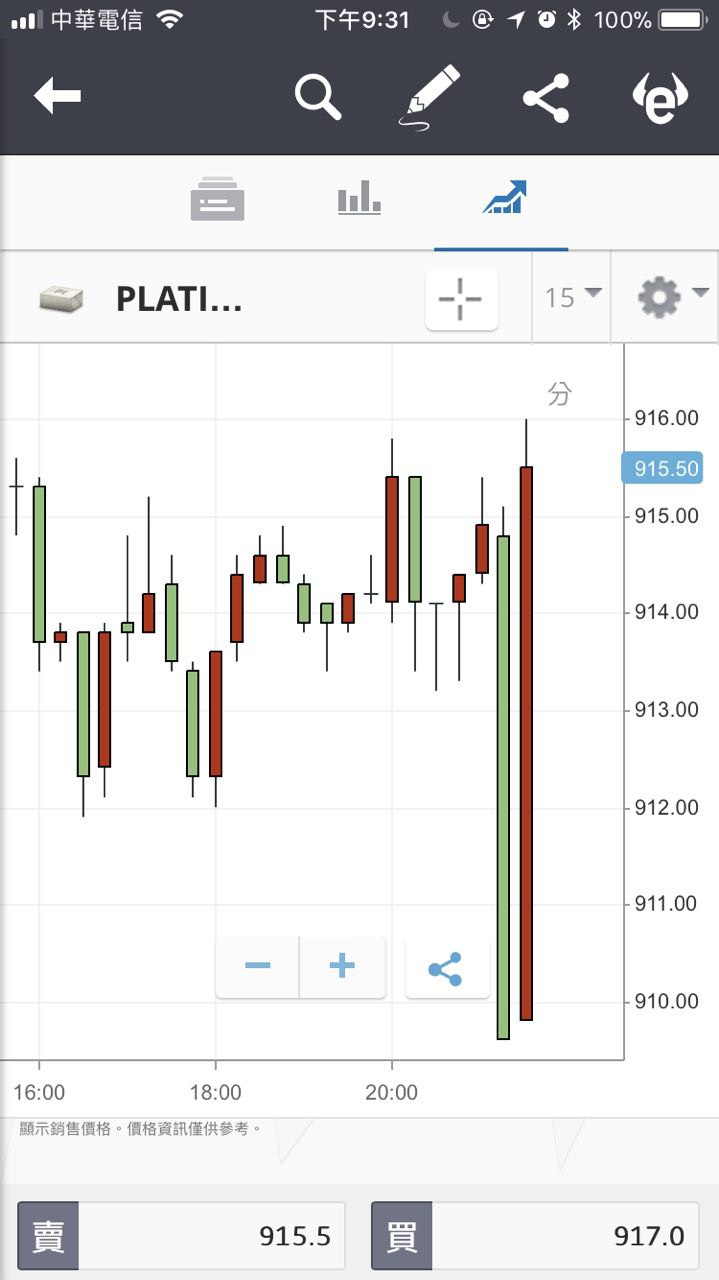Share the chart using the chart share button
719x1280 pixels.
(x=446, y=969)
